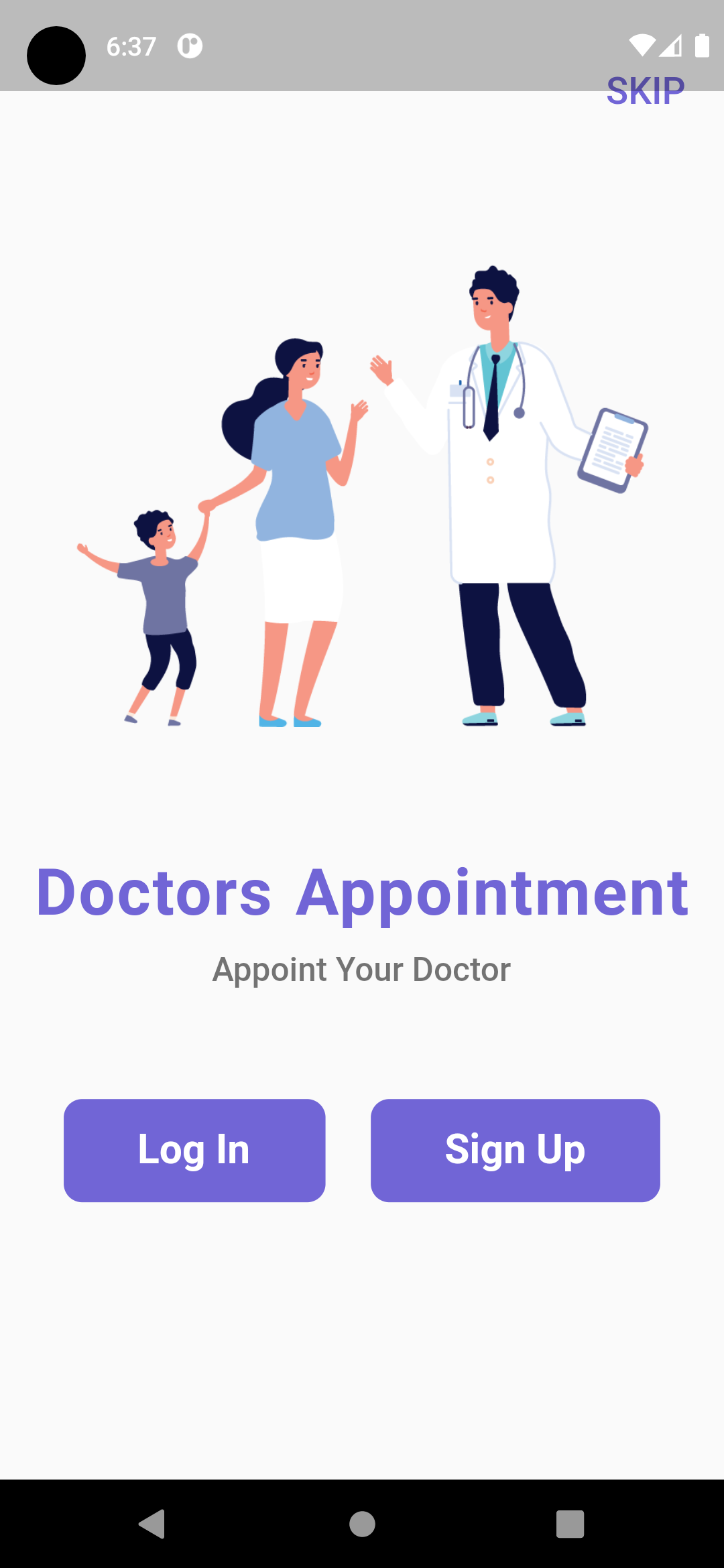Screen dimensions: 724x1568
Task: Tap the clock showing 6:37
Action: [131, 45]
